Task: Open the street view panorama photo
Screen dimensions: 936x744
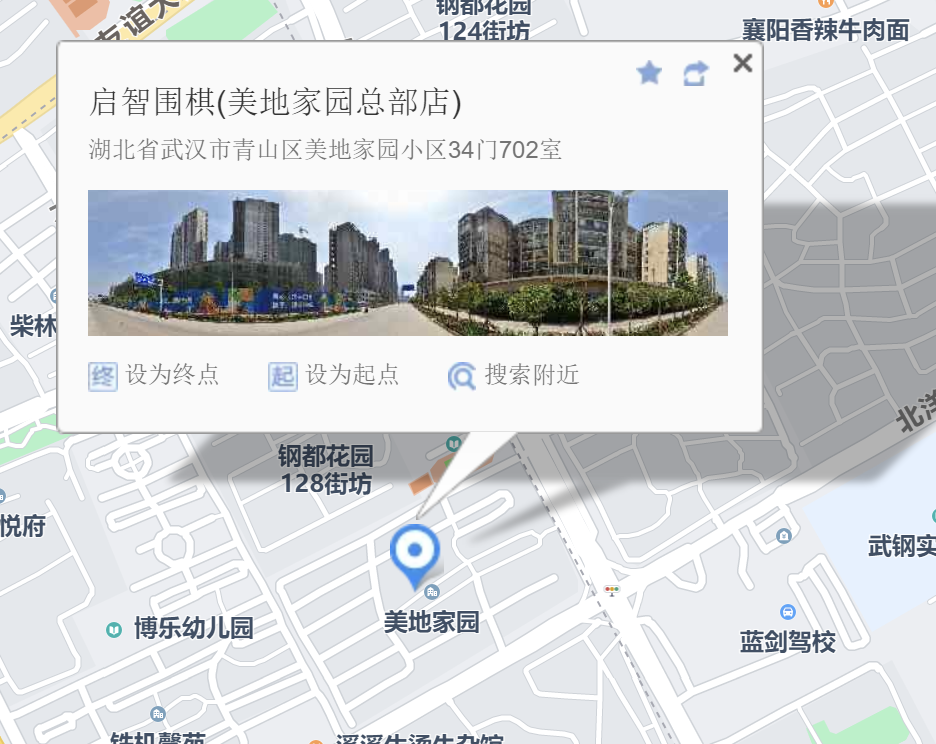Action: click(407, 263)
